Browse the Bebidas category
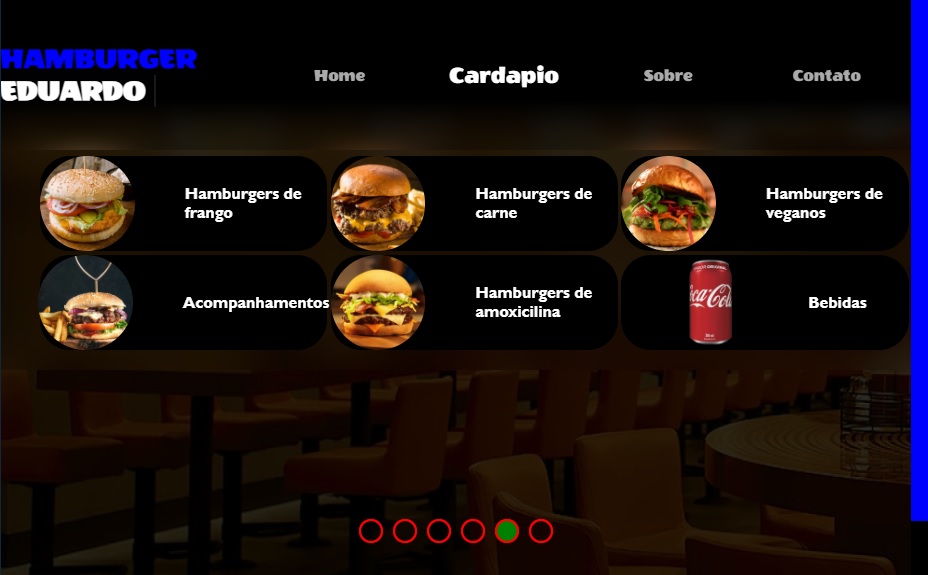The width and height of the screenshot is (928, 575). 765,303
